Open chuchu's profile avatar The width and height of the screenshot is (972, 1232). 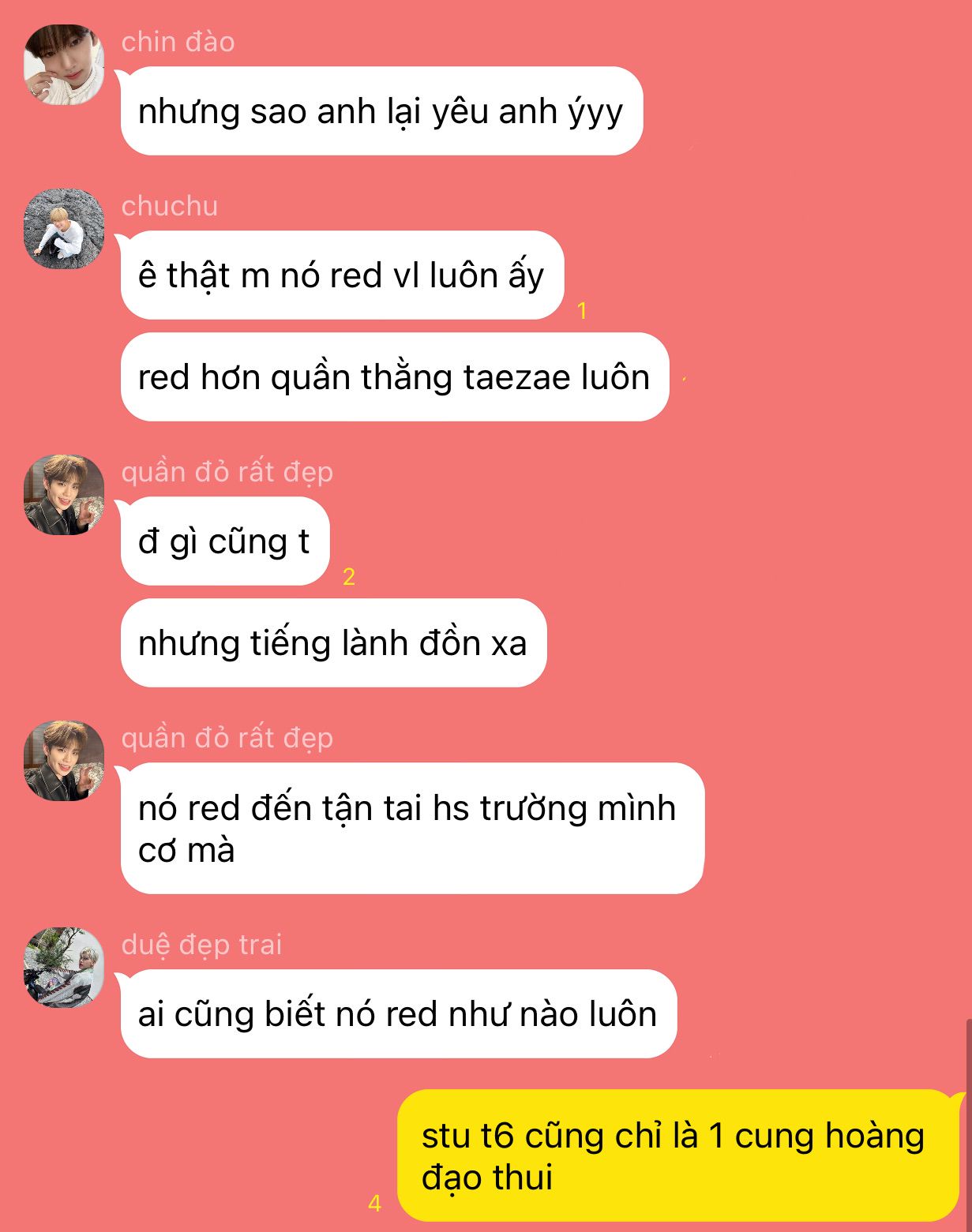click(63, 228)
